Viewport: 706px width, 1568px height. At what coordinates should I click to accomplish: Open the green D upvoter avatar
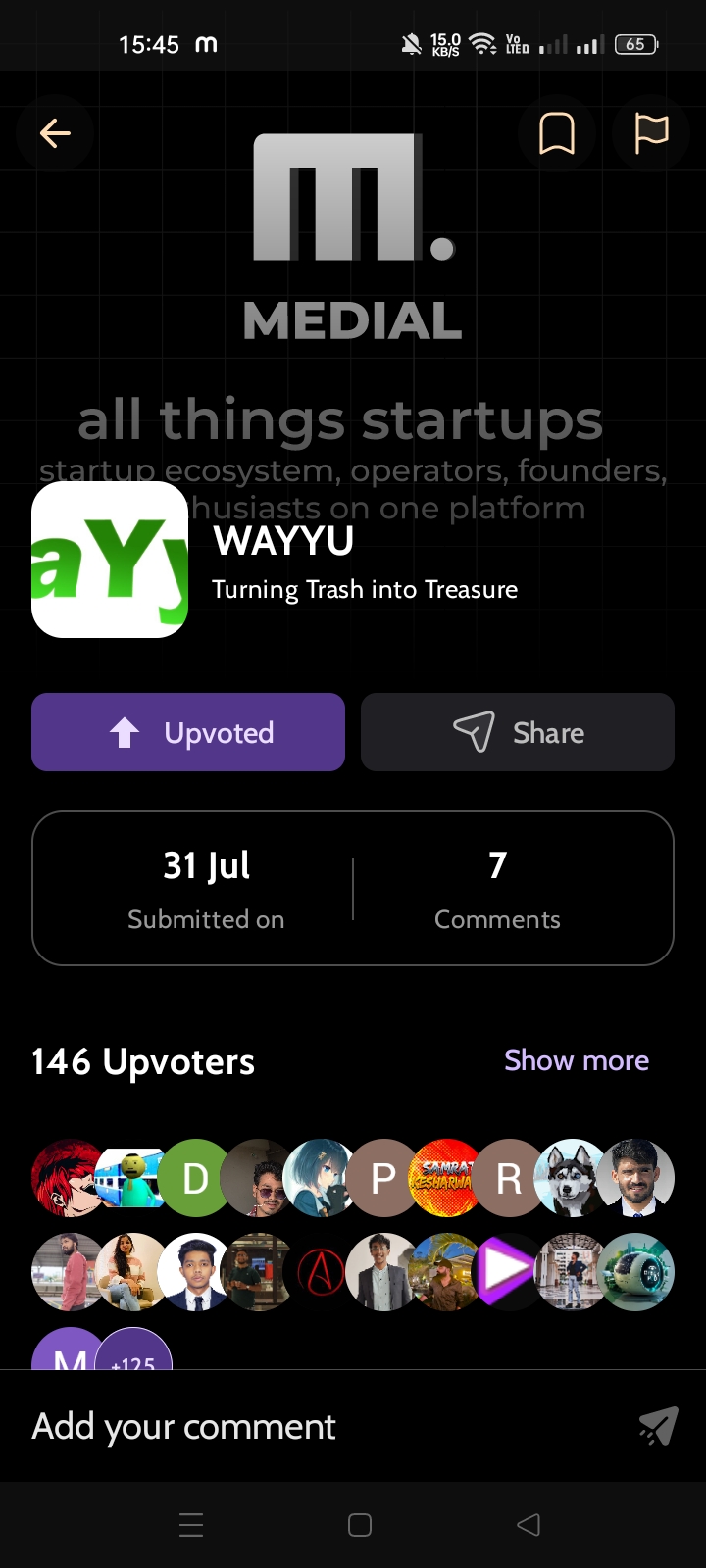coord(196,1178)
